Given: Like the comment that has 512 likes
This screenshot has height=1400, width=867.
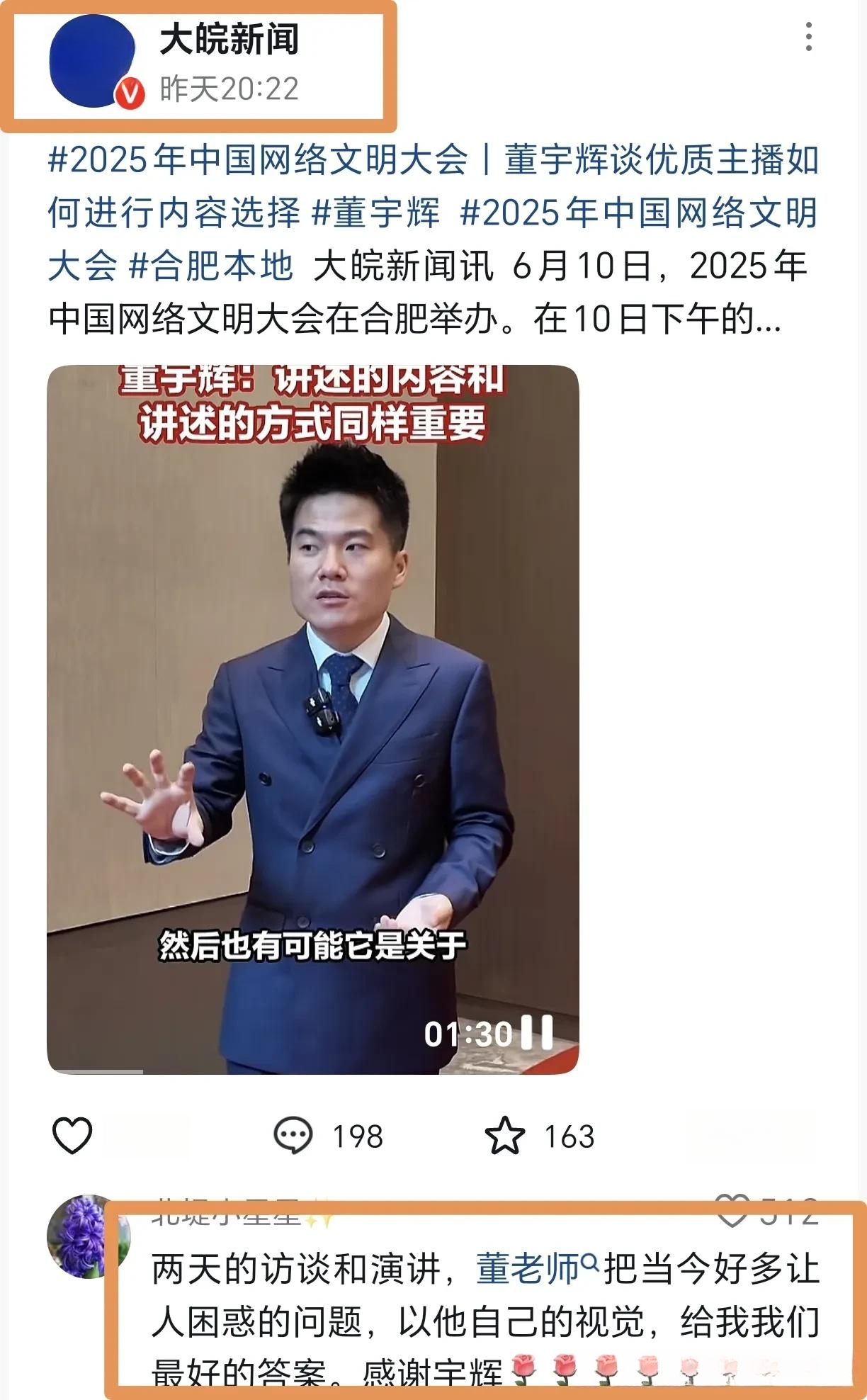Looking at the screenshot, I should 732,1211.
